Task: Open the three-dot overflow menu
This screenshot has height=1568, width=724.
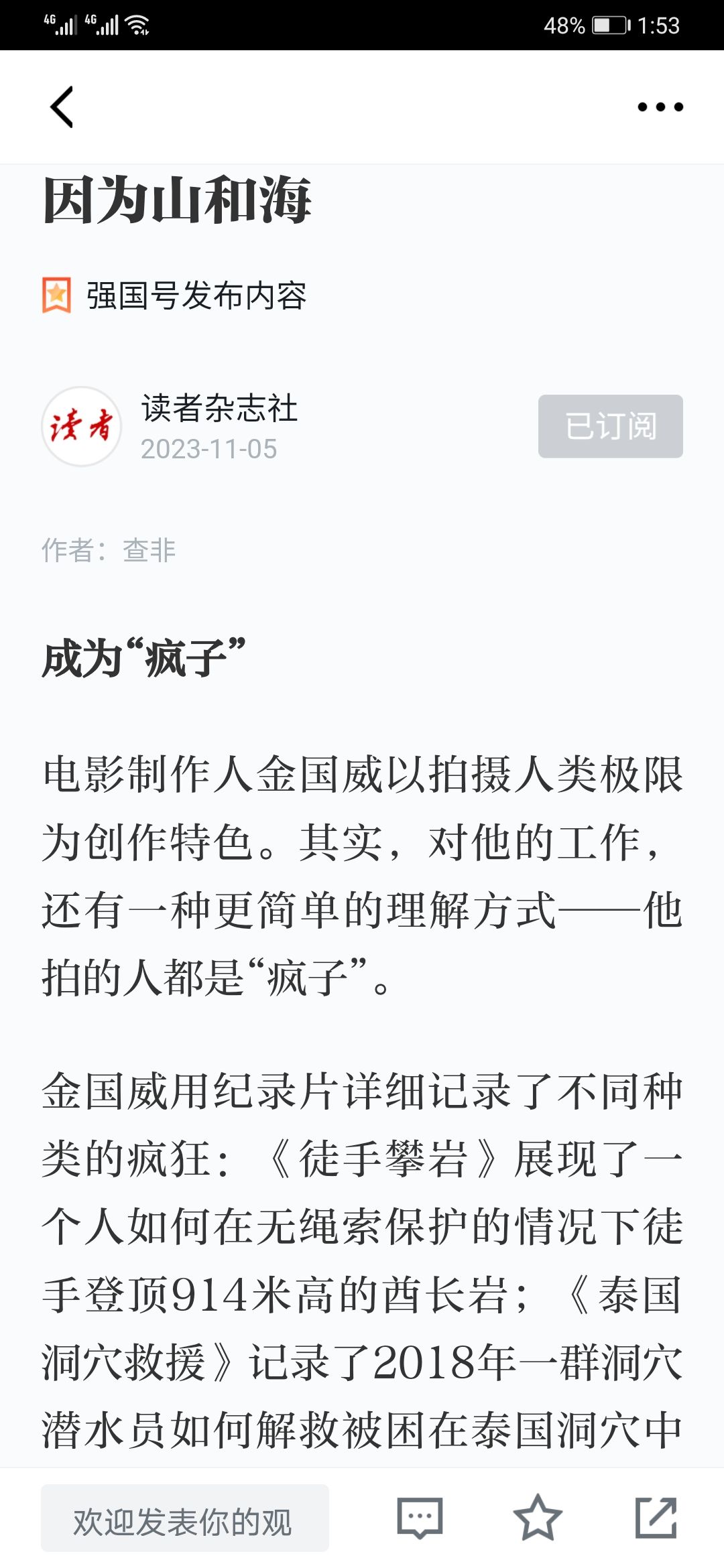Action: tap(660, 107)
